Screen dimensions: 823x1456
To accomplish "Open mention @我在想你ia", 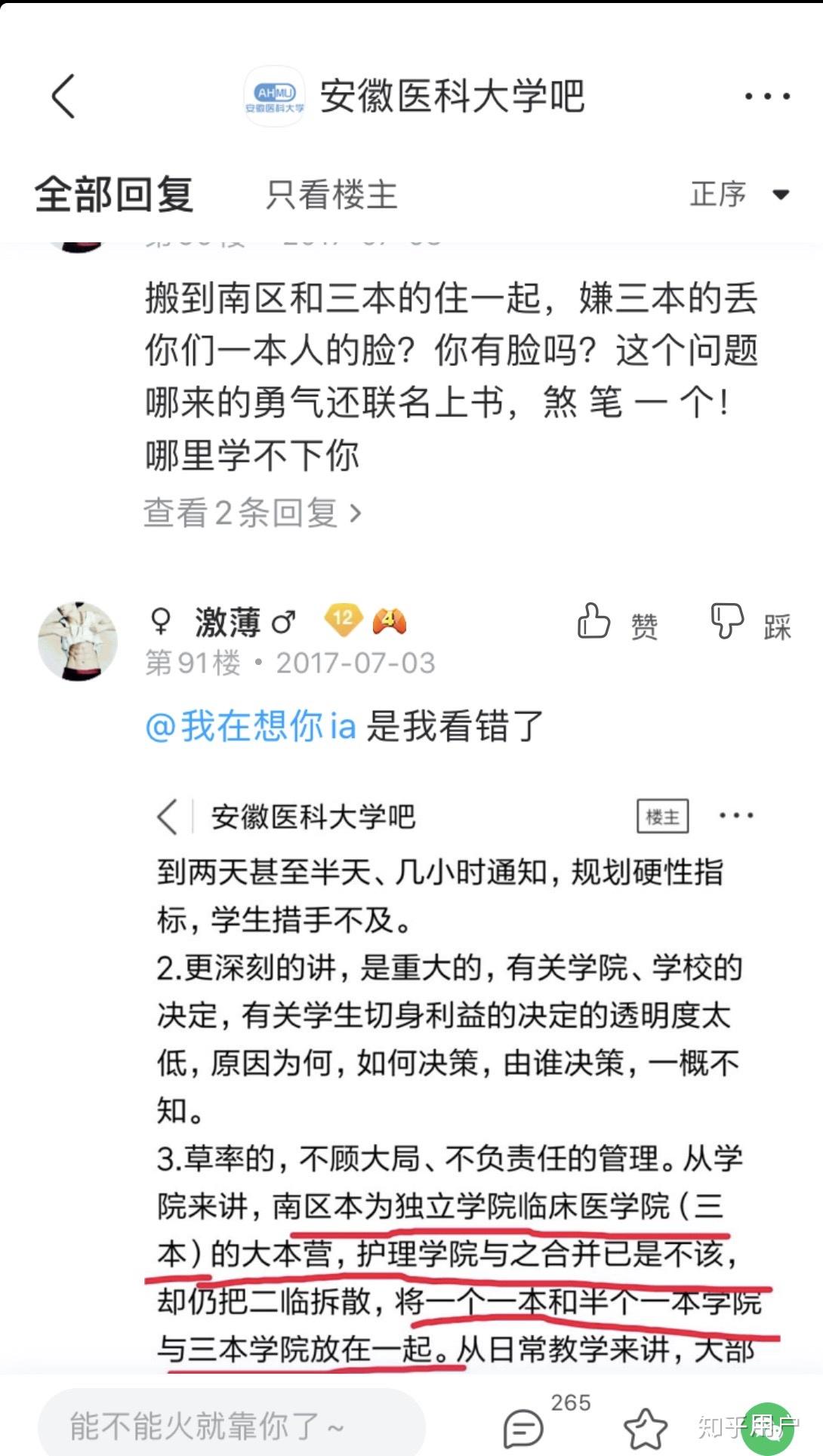I will pyautogui.click(x=250, y=726).
